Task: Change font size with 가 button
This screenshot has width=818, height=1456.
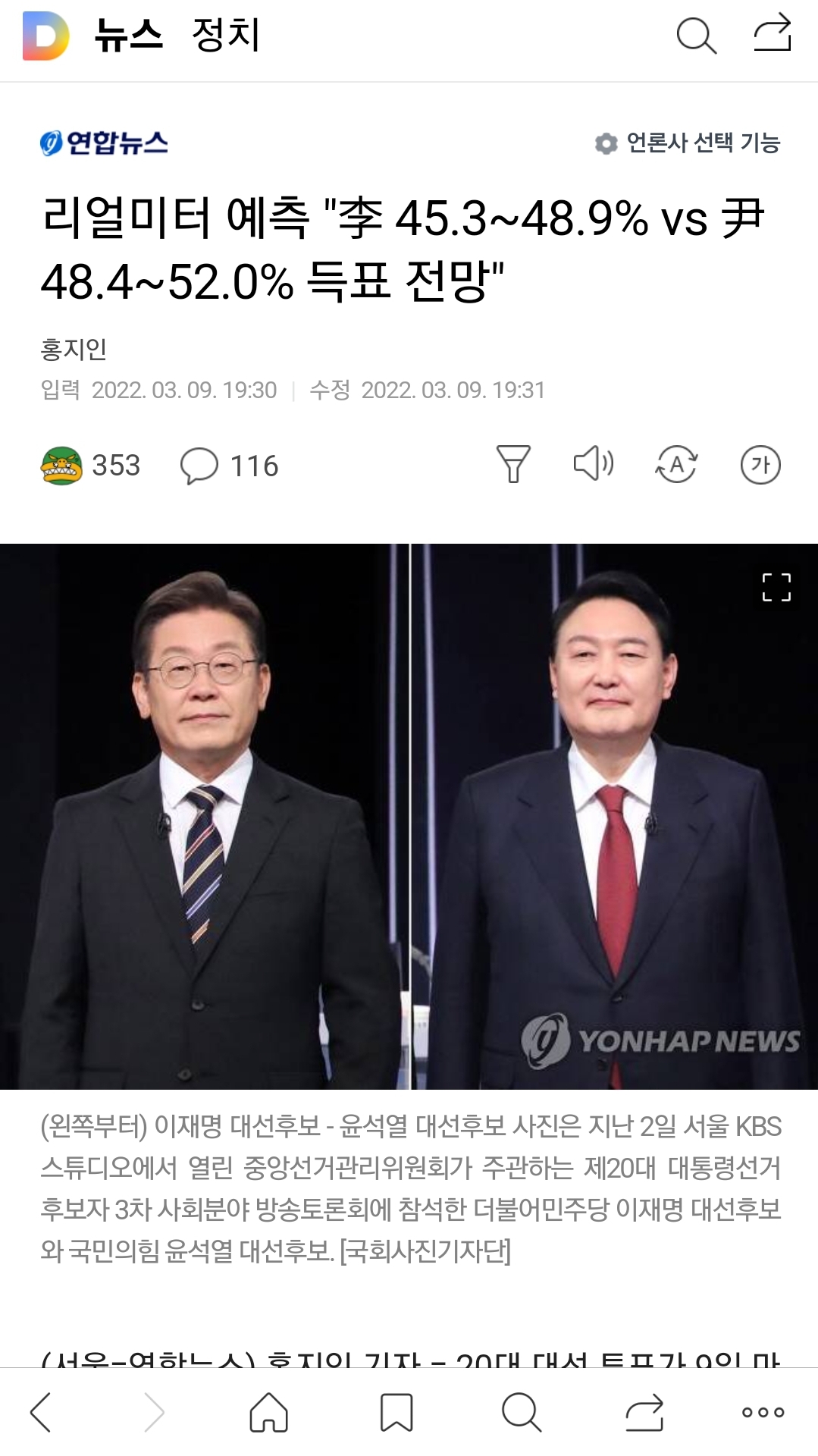Action: 760,464
